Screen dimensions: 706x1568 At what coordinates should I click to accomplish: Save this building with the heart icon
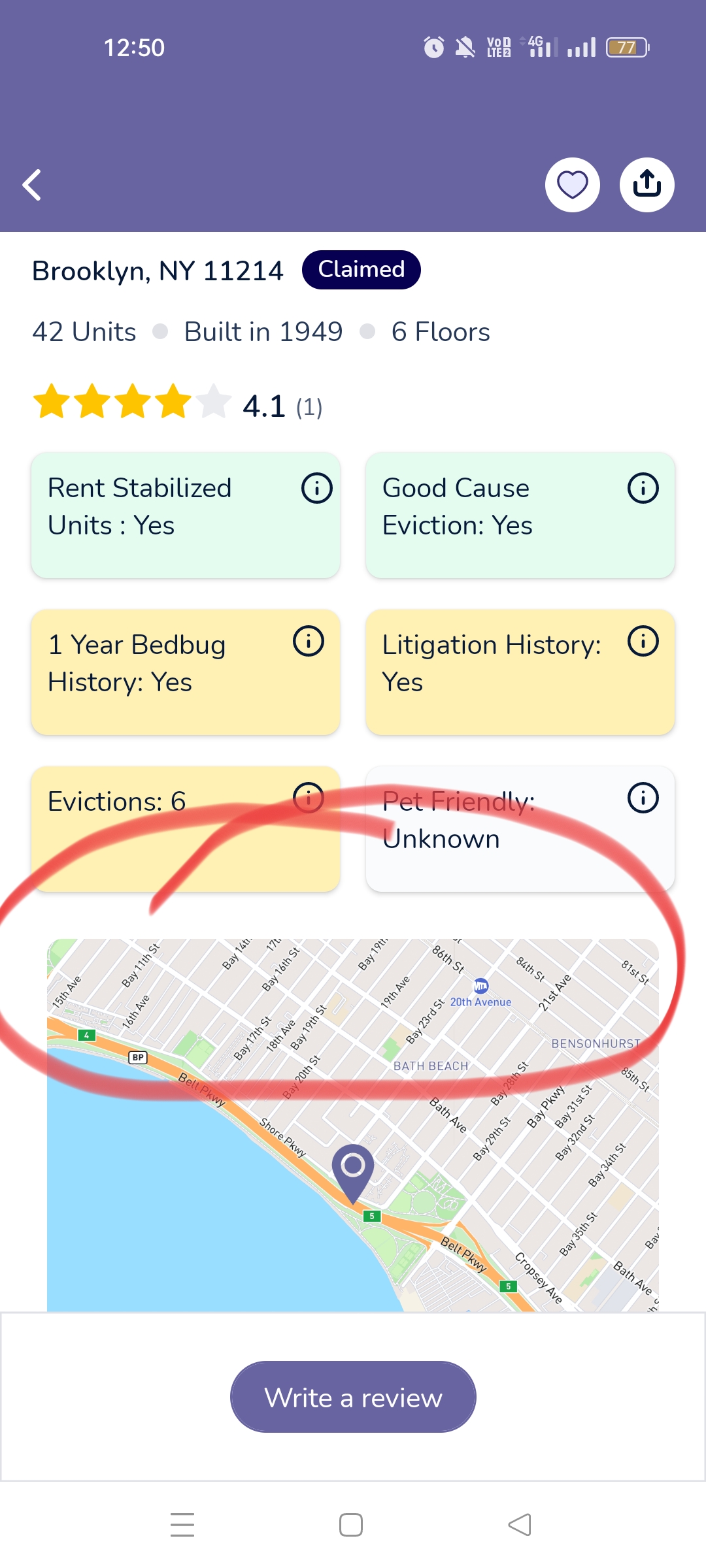coord(573,185)
